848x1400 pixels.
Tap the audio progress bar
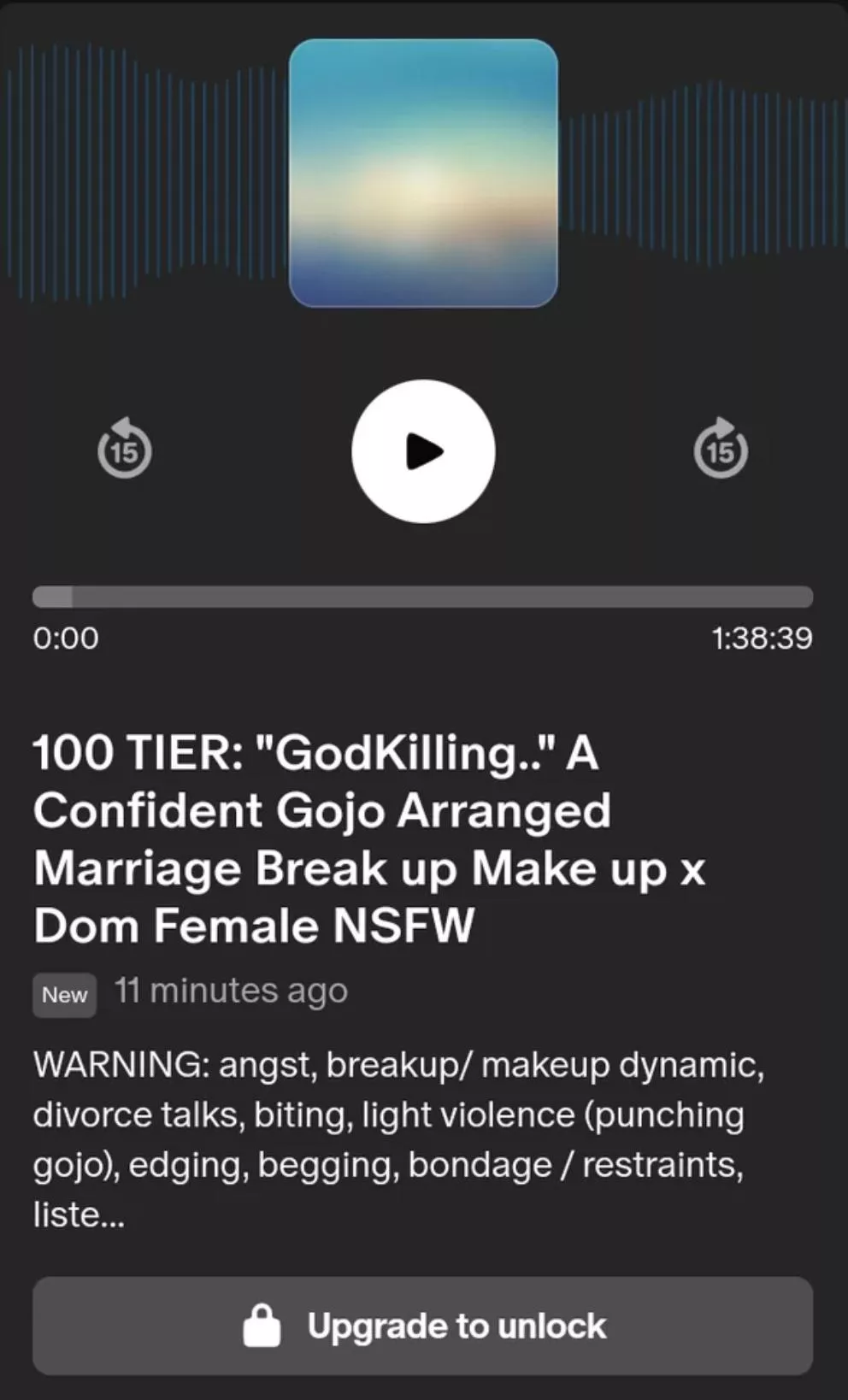click(x=423, y=597)
